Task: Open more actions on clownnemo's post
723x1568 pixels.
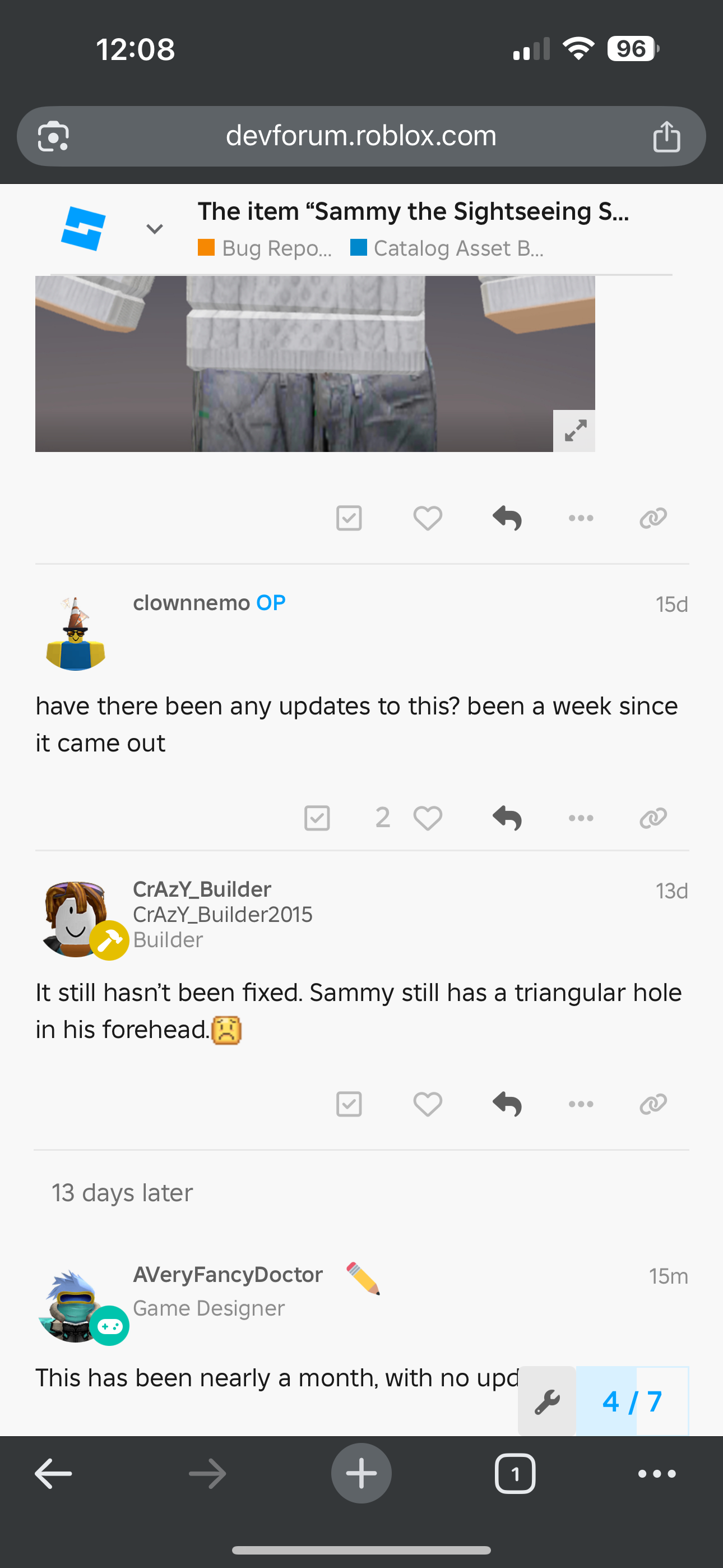Action: click(581, 818)
